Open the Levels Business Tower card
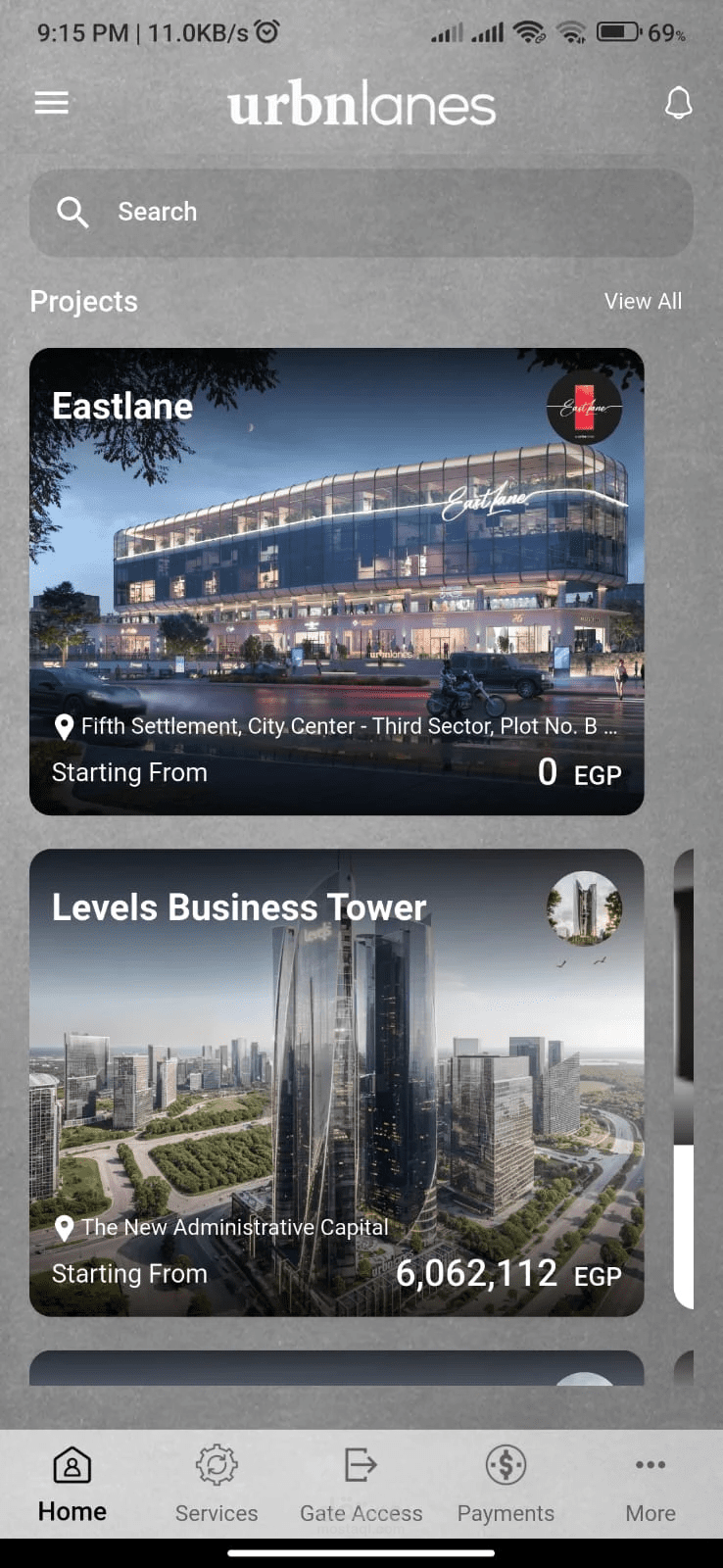This screenshot has height=1568, width=723. point(336,1081)
